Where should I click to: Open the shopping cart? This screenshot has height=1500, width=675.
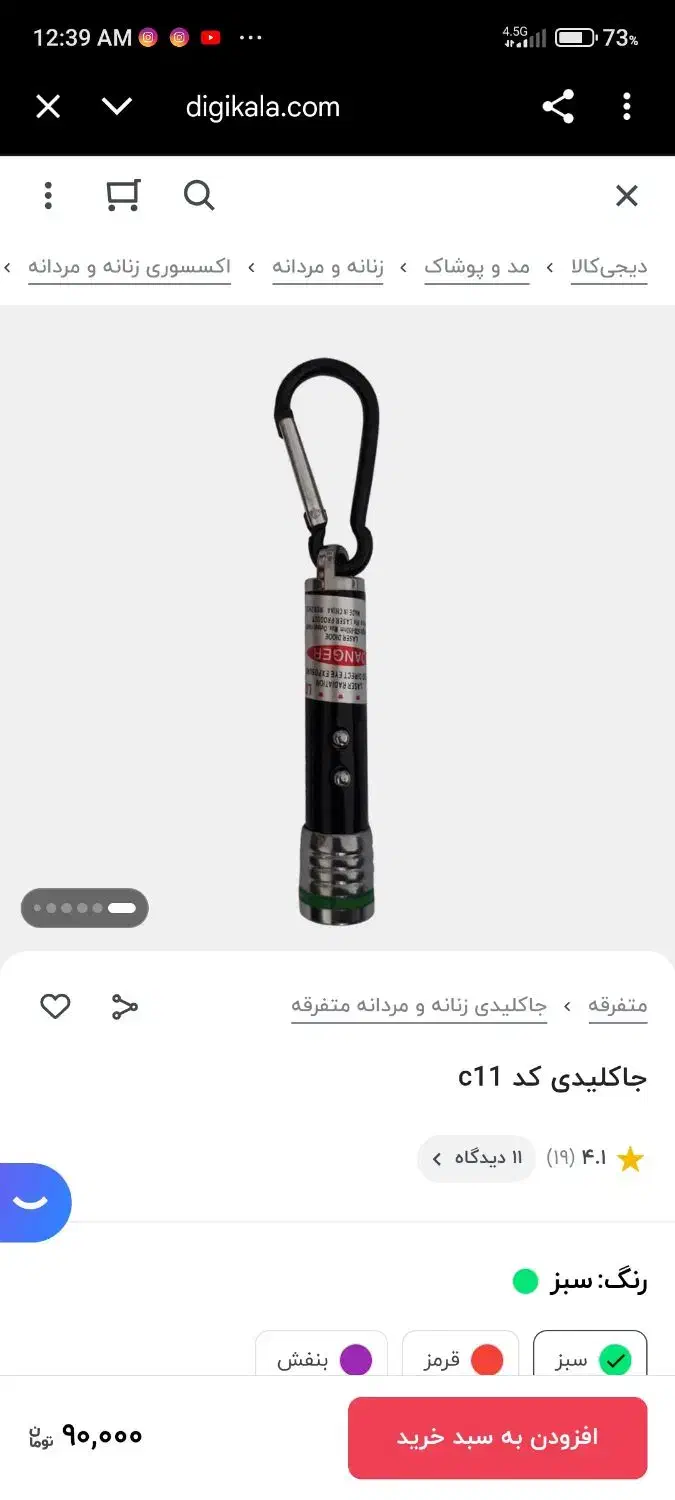pos(123,195)
